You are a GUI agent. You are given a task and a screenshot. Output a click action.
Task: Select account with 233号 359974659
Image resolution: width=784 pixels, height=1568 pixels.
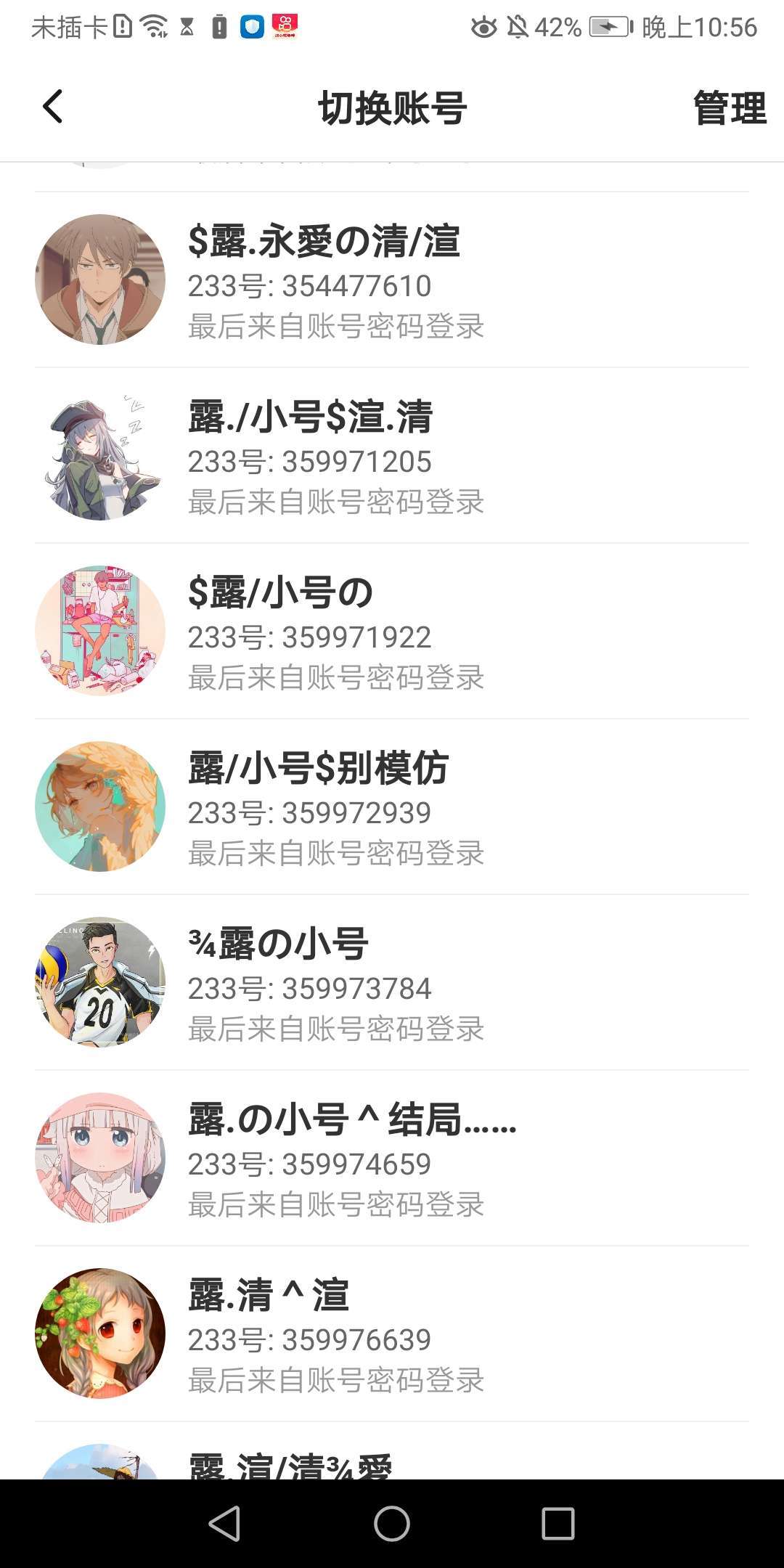[x=392, y=1159]
